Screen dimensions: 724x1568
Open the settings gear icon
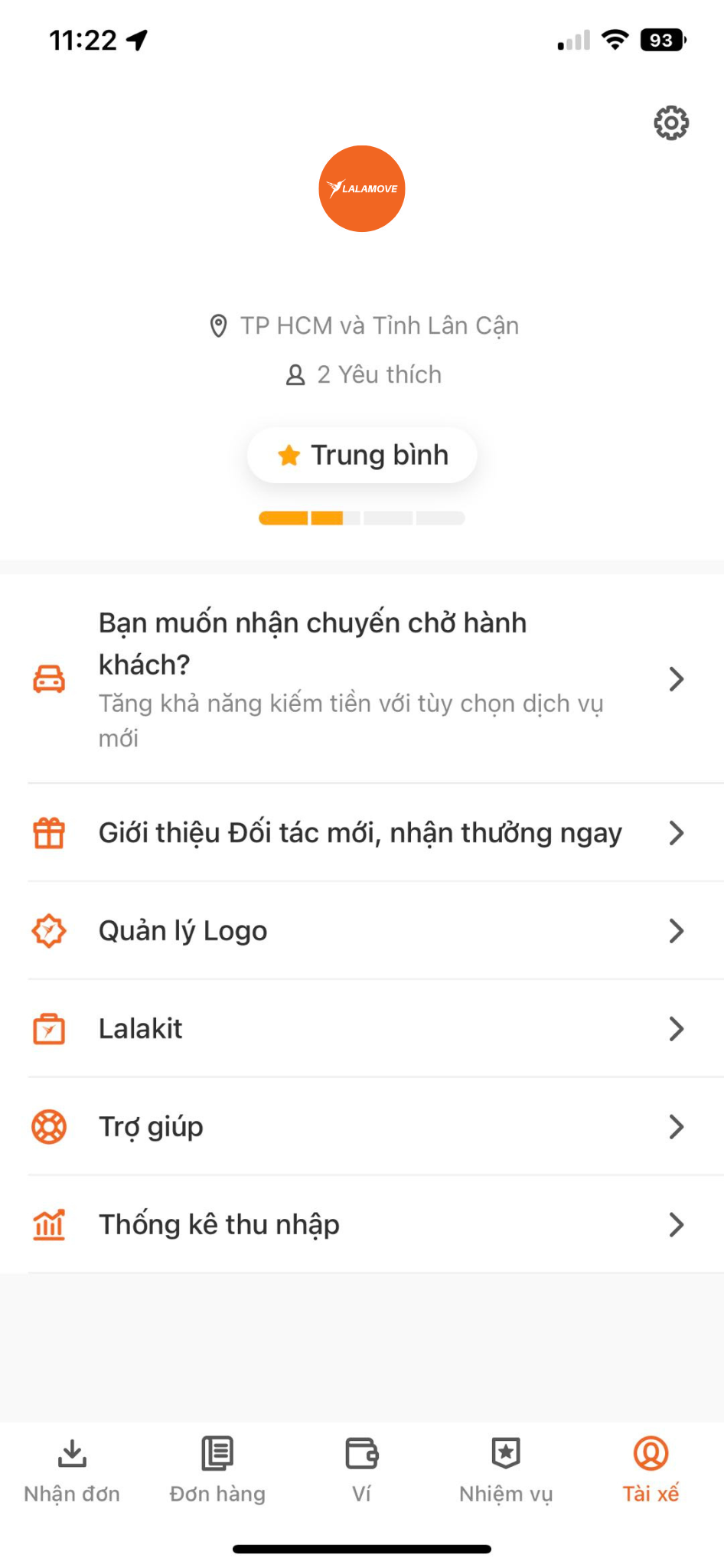(x=670, y=122)
